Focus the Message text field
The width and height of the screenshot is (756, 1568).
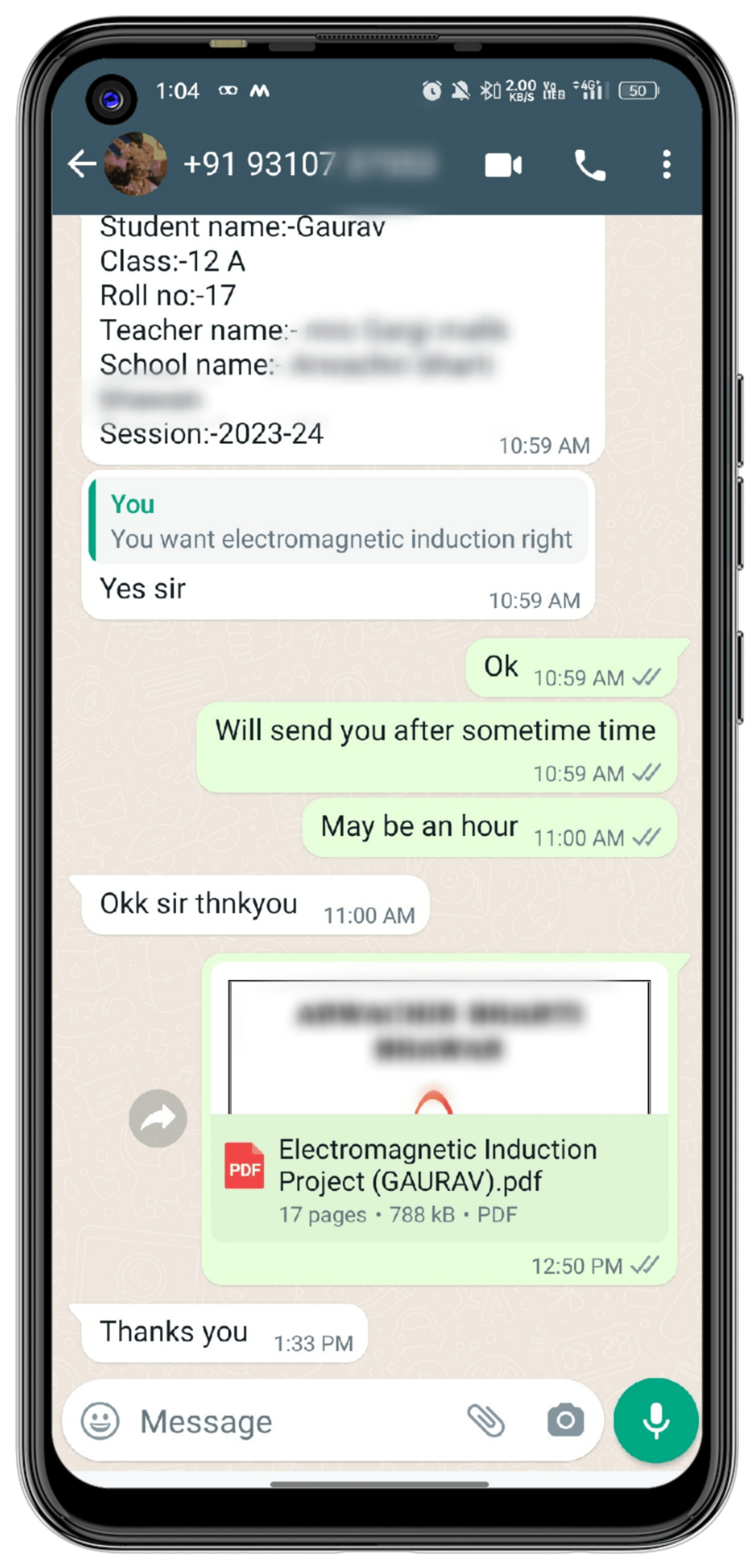coord(292,1421)
